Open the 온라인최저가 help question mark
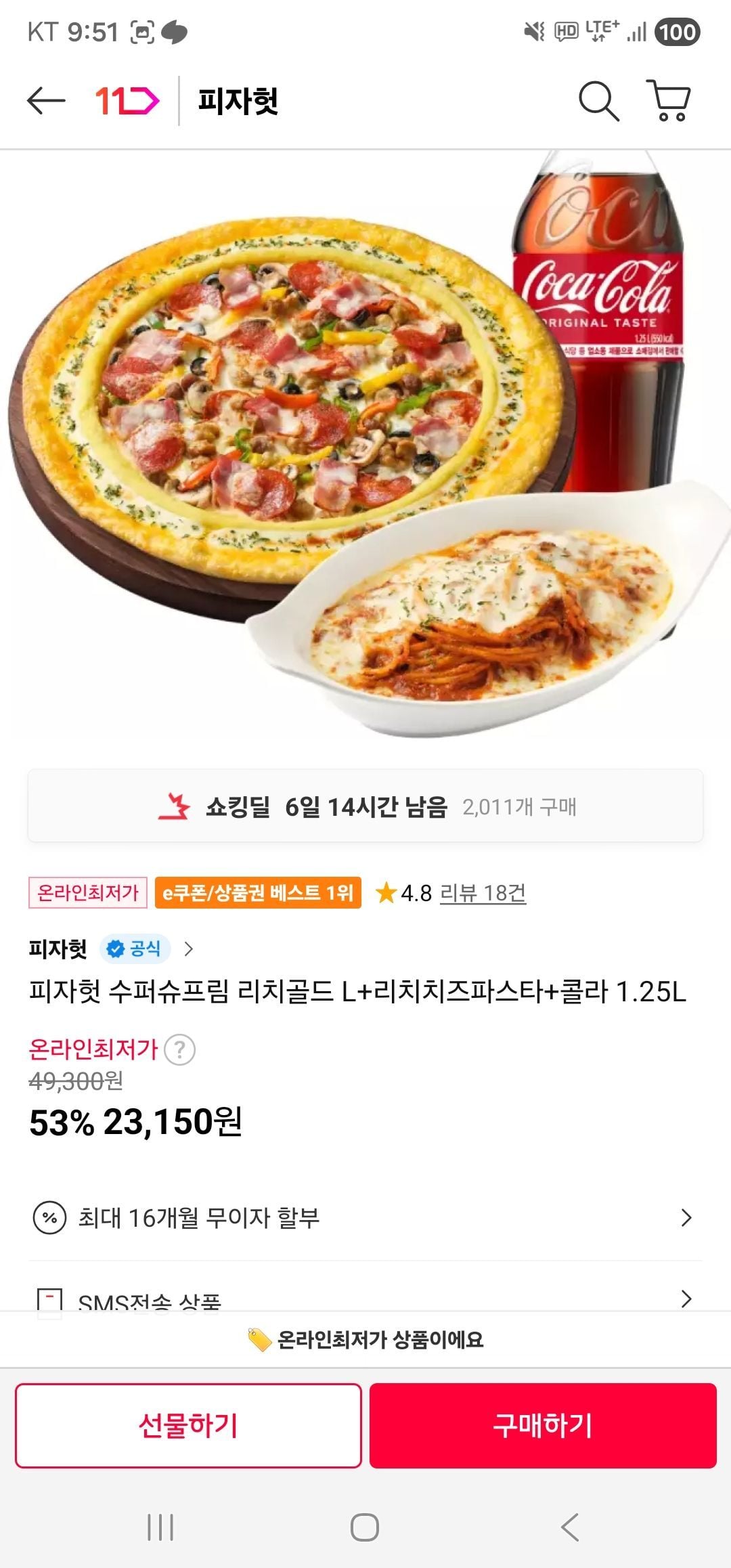Screen dimensions: 731x1568 [180, 1050]
